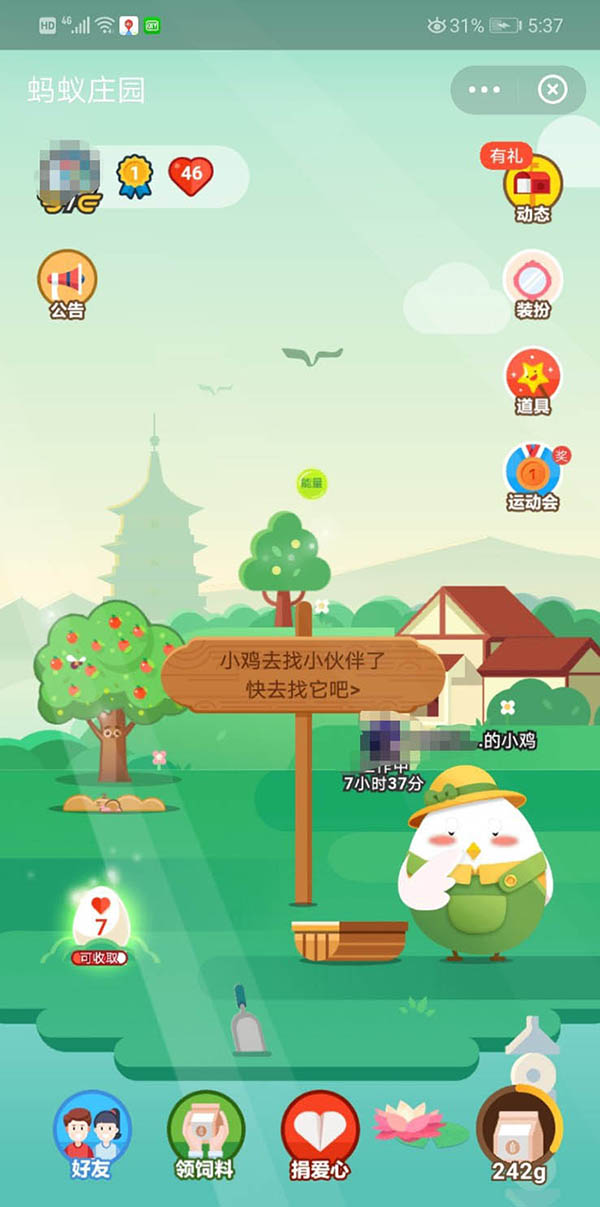The image size is (600, 1207).
Task: Open the level 1 medal badge
Action: tap(134, 176)
